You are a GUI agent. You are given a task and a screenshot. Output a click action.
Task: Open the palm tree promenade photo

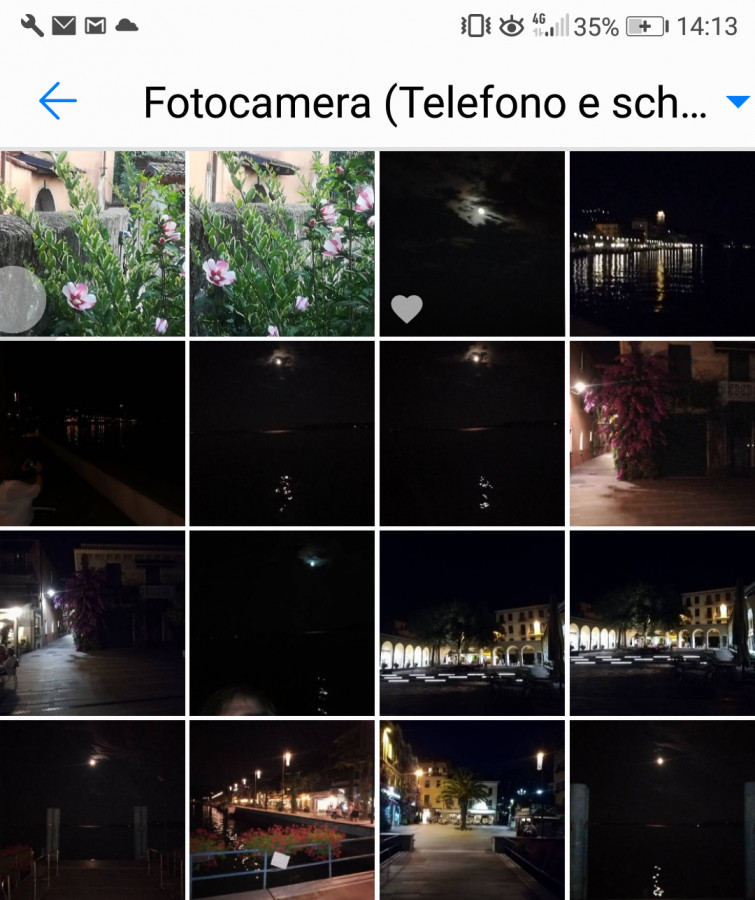(x=472, y=810)
